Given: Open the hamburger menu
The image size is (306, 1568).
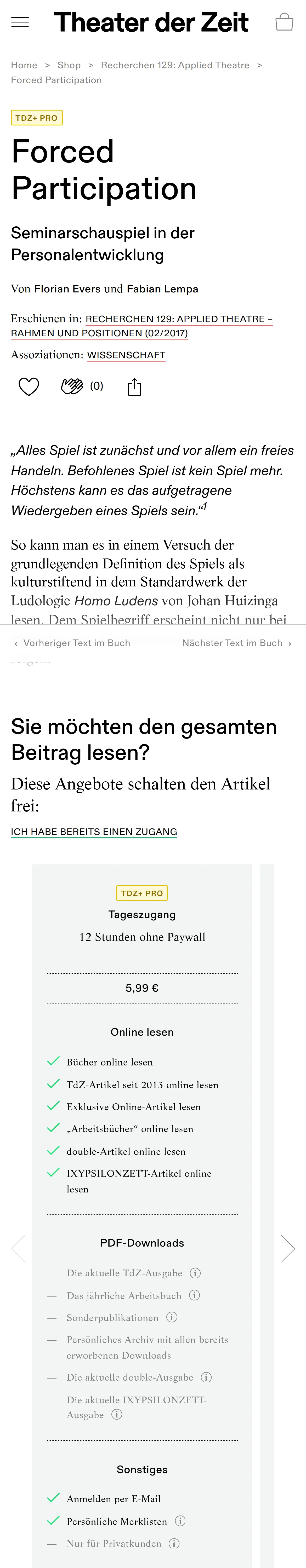Looking at the screenshot, I should pyautogui.click(x=20, y=22).
